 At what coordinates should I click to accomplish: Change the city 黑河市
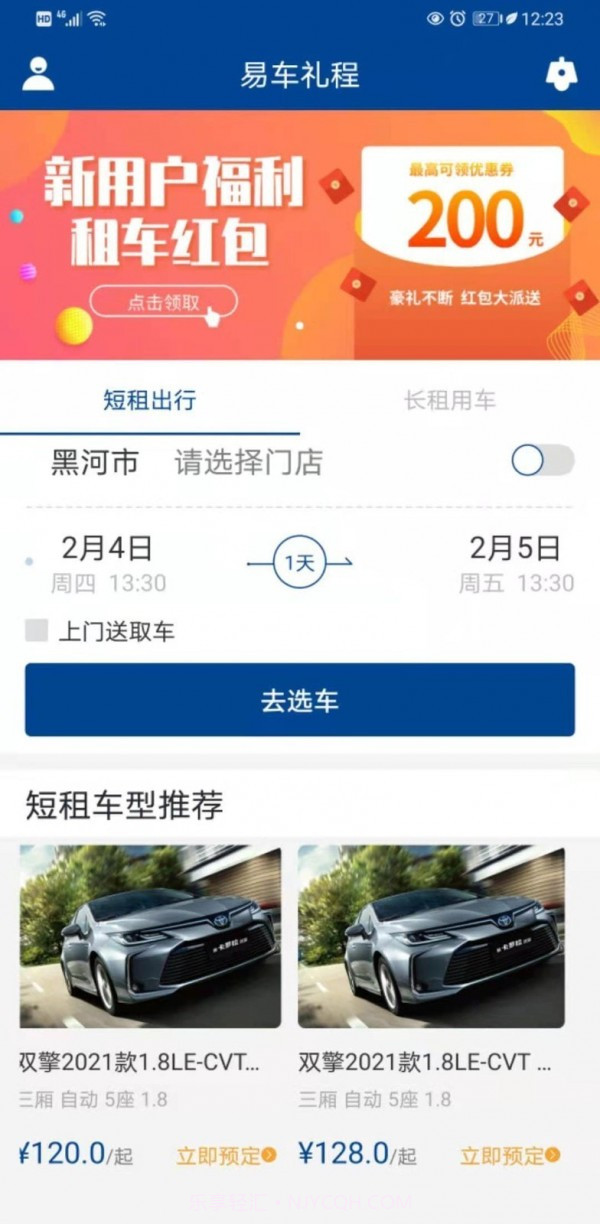[x=95, y=462]
